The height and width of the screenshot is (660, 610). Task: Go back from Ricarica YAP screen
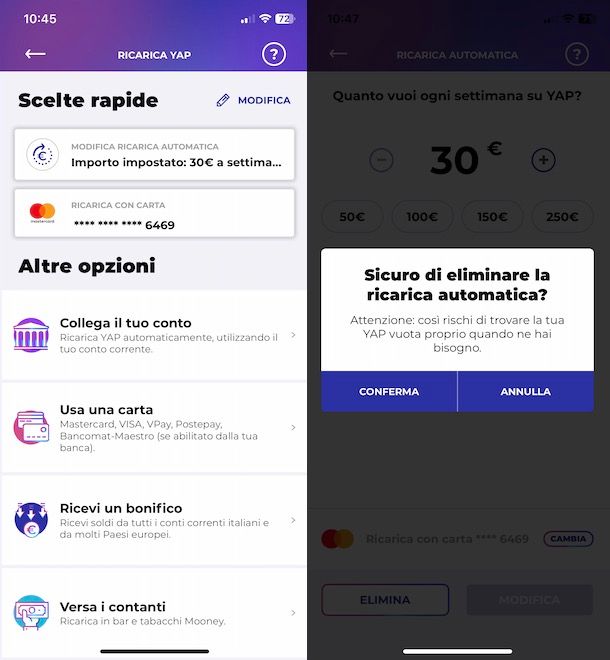[x=35, y=54]
